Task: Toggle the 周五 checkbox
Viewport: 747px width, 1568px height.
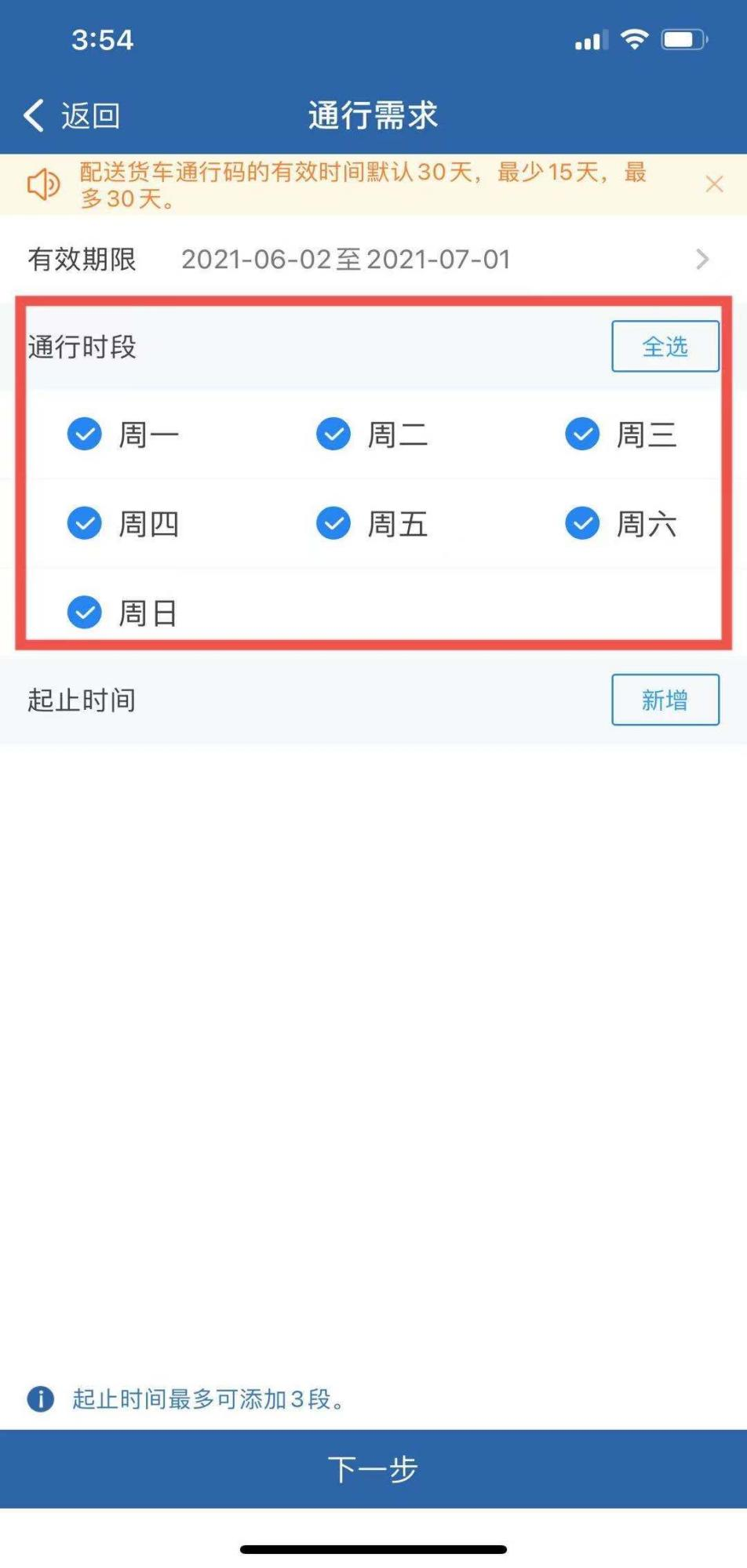Action: tap(333, 523)
